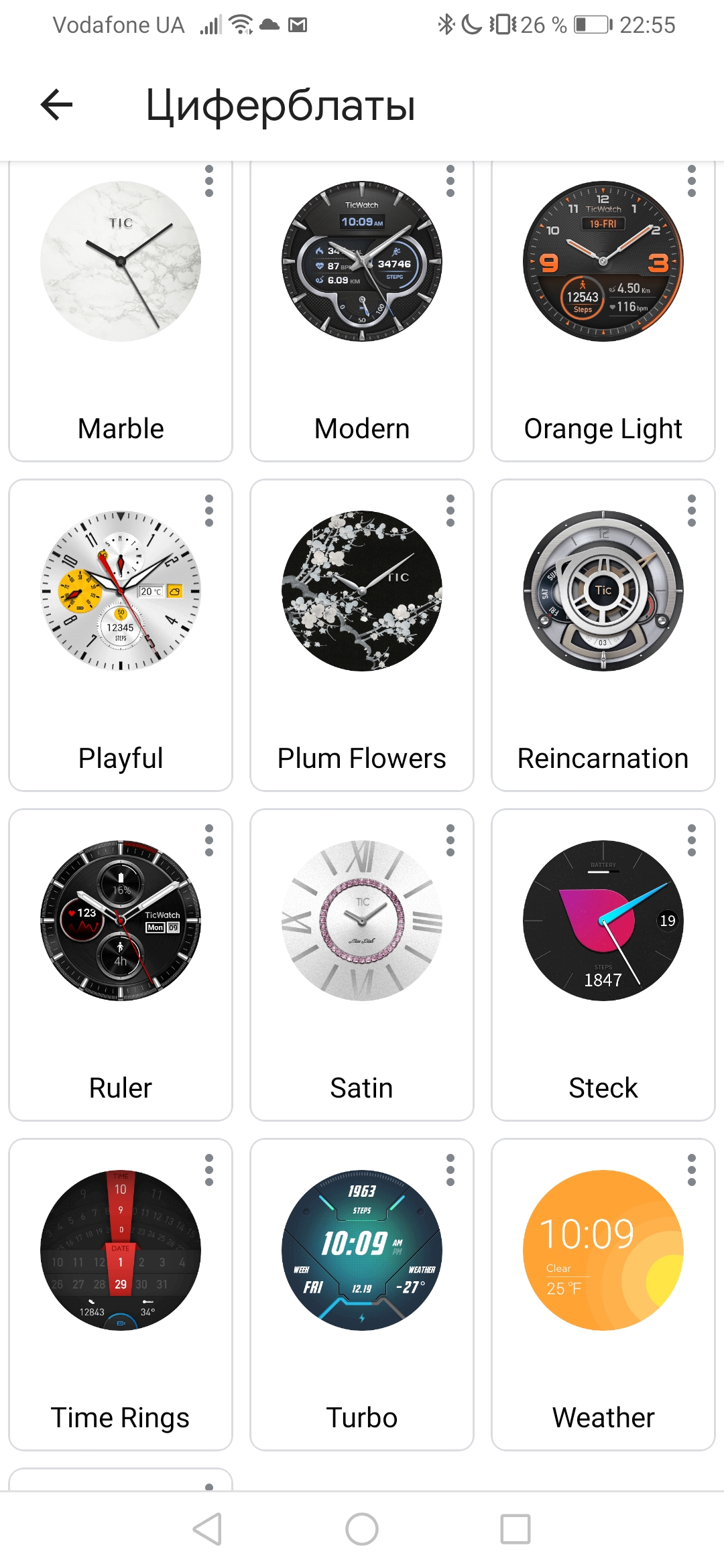The image size is (724, 1568).
Task: Tap the Weather watch face label
Action: pos(602,1417)
